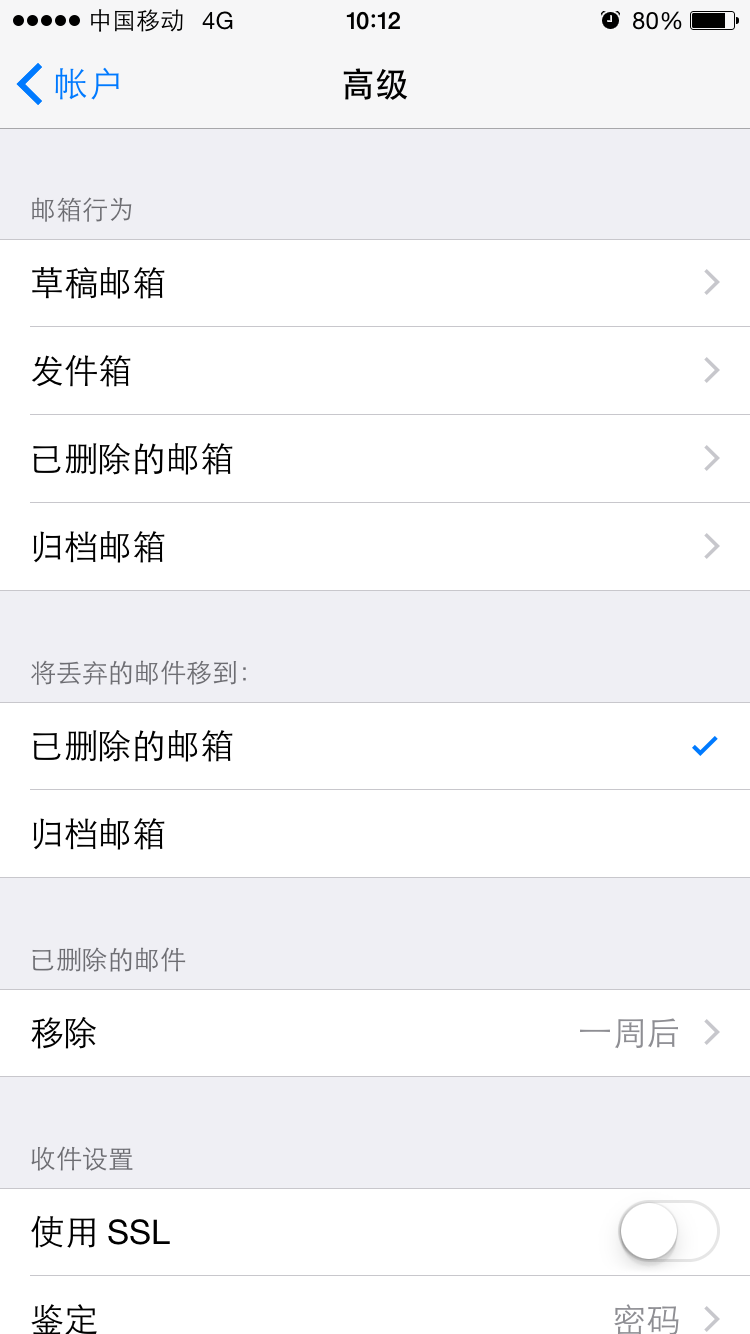Screen dimensions: 750x1334
Task: Open 归档邮箱 under 邮箱行为
Action: 375,547
